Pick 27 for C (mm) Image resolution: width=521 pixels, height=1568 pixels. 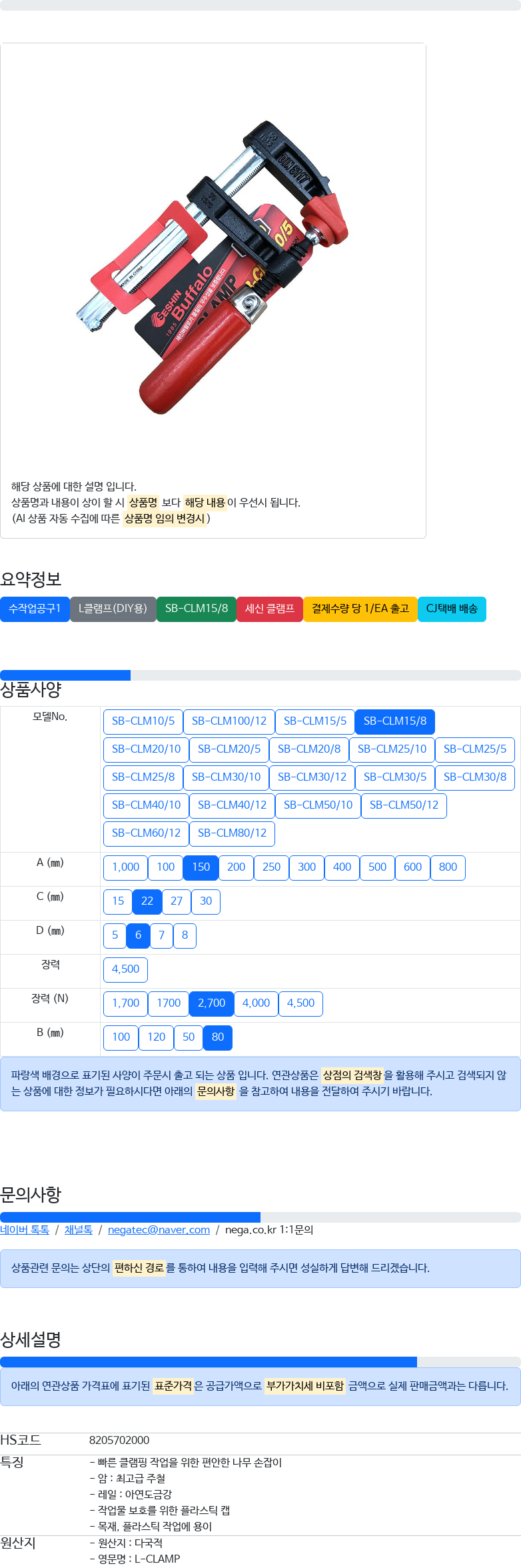177,901
